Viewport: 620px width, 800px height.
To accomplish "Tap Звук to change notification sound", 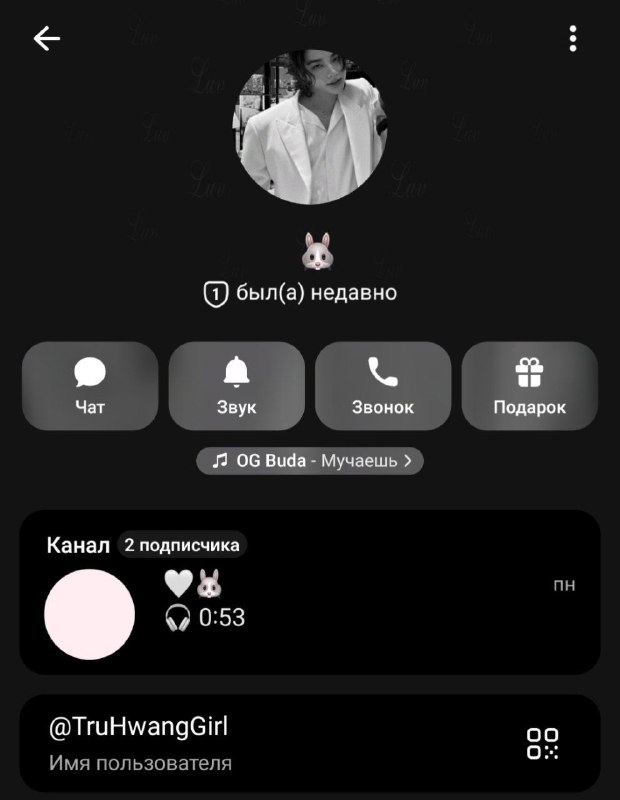I will 237,386.
